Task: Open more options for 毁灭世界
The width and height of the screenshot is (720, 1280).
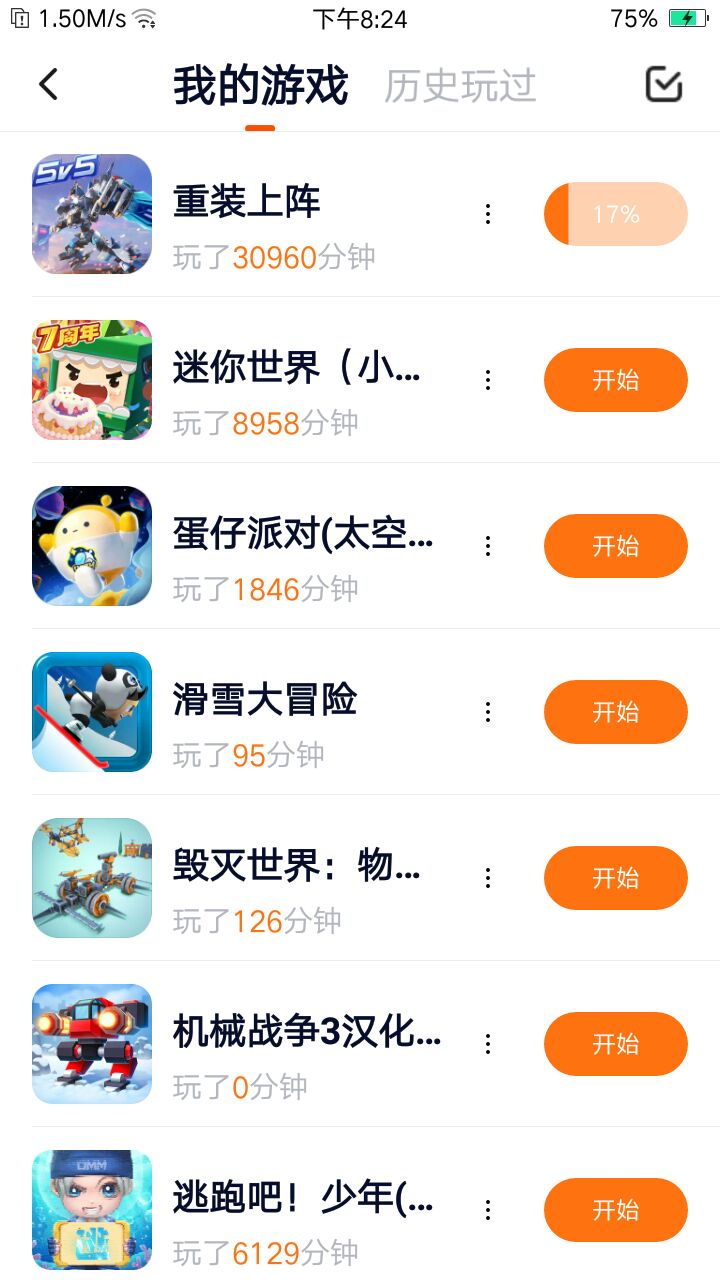Action: 488,878
